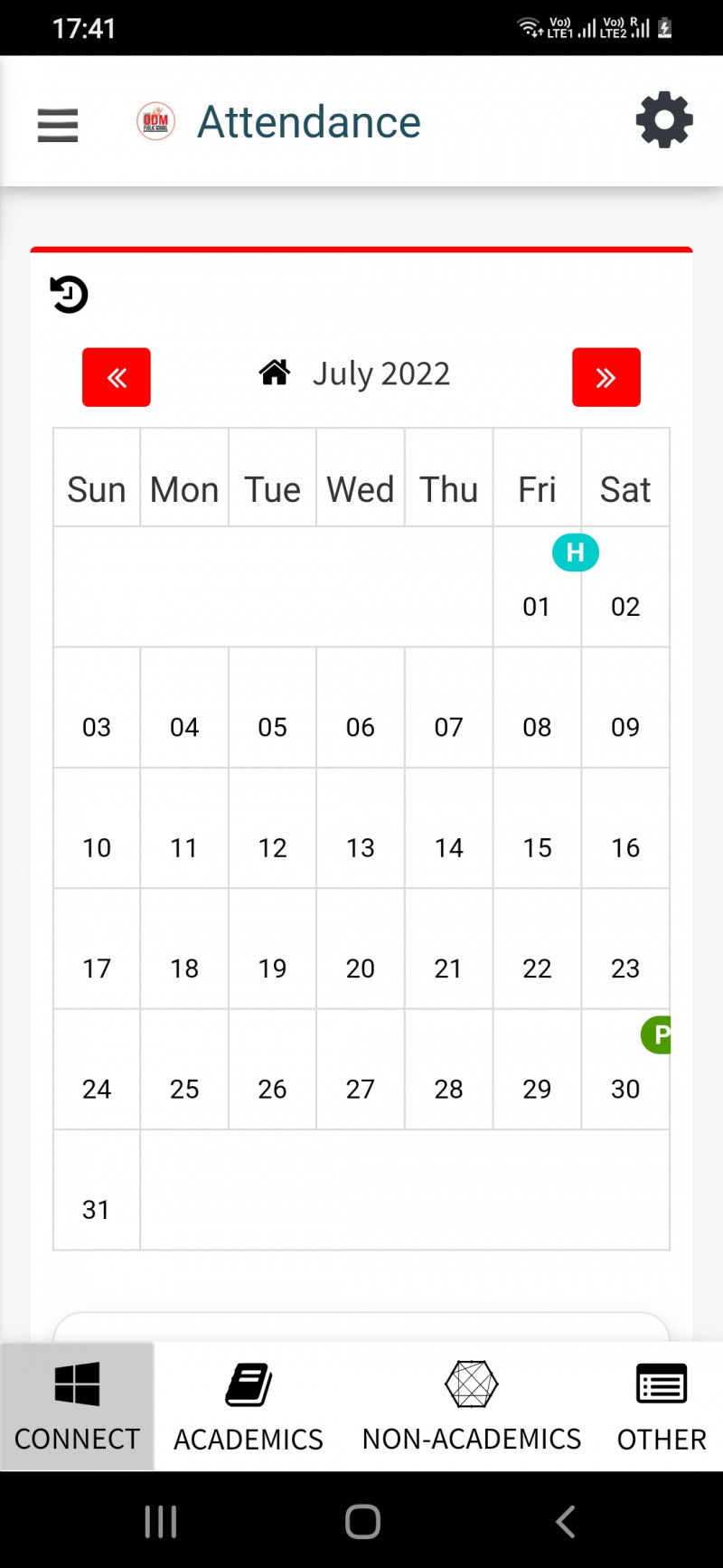Image resolution: width=723 pixels, height=1568 pixels.
Task: Select July 30 marked with P
Action: tap(625, 1071)
